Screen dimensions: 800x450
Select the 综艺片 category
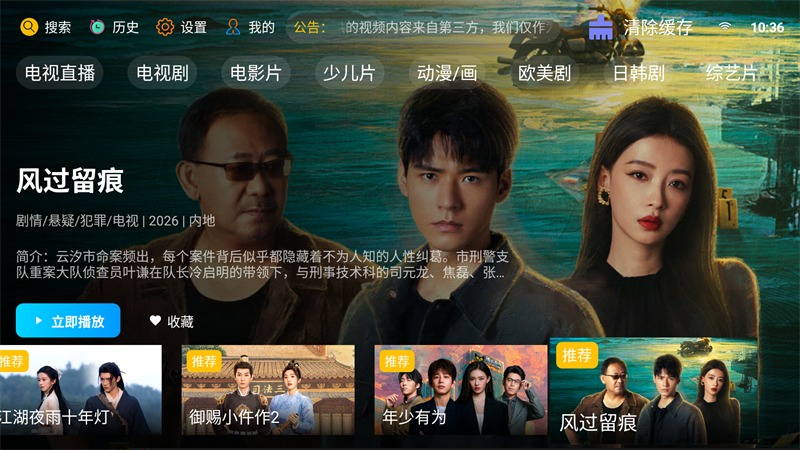[x=732, y=73]
